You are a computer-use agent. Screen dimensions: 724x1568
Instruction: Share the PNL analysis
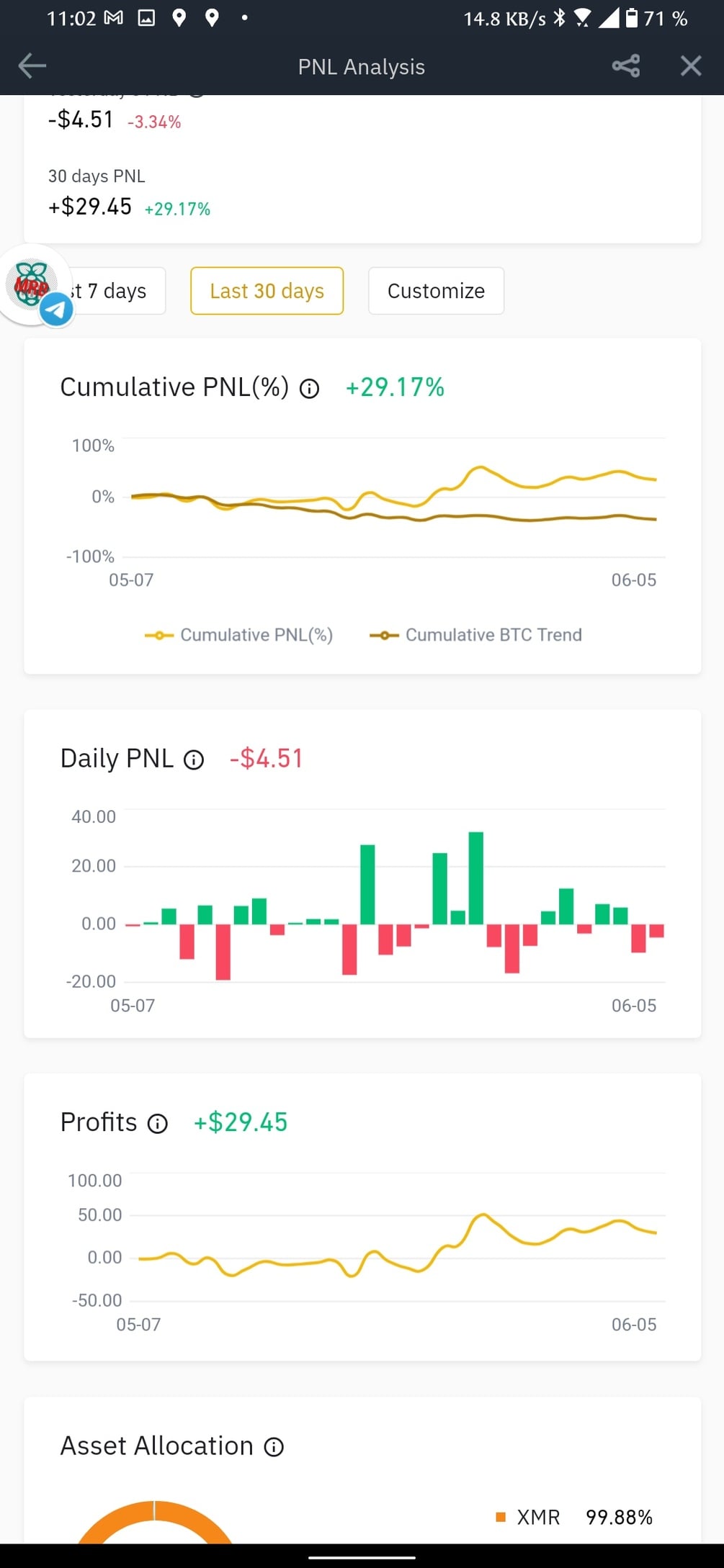point(625,66)
